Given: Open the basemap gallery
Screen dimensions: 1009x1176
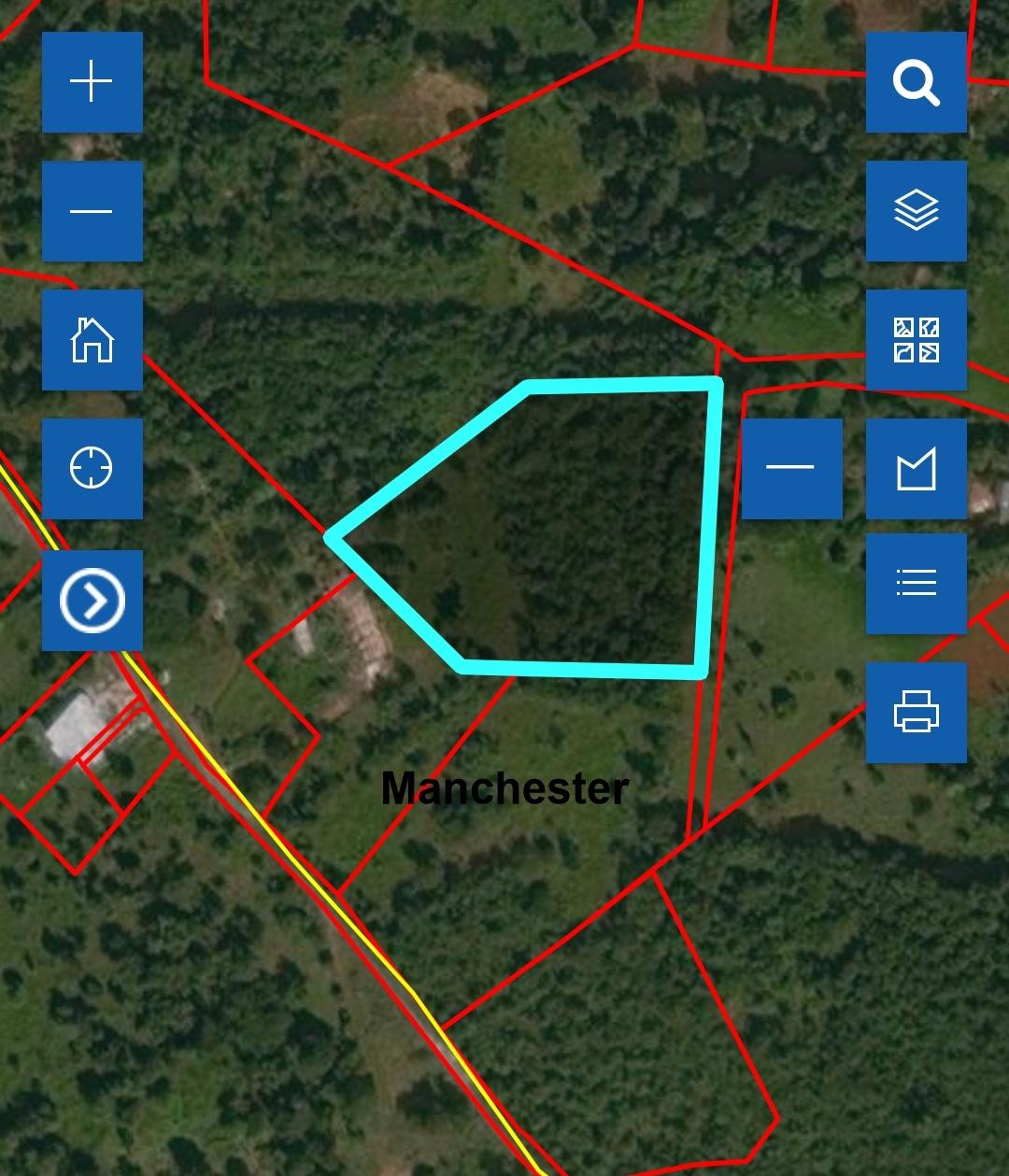Looking at the screenshot, I should click(x=916, y=340).
